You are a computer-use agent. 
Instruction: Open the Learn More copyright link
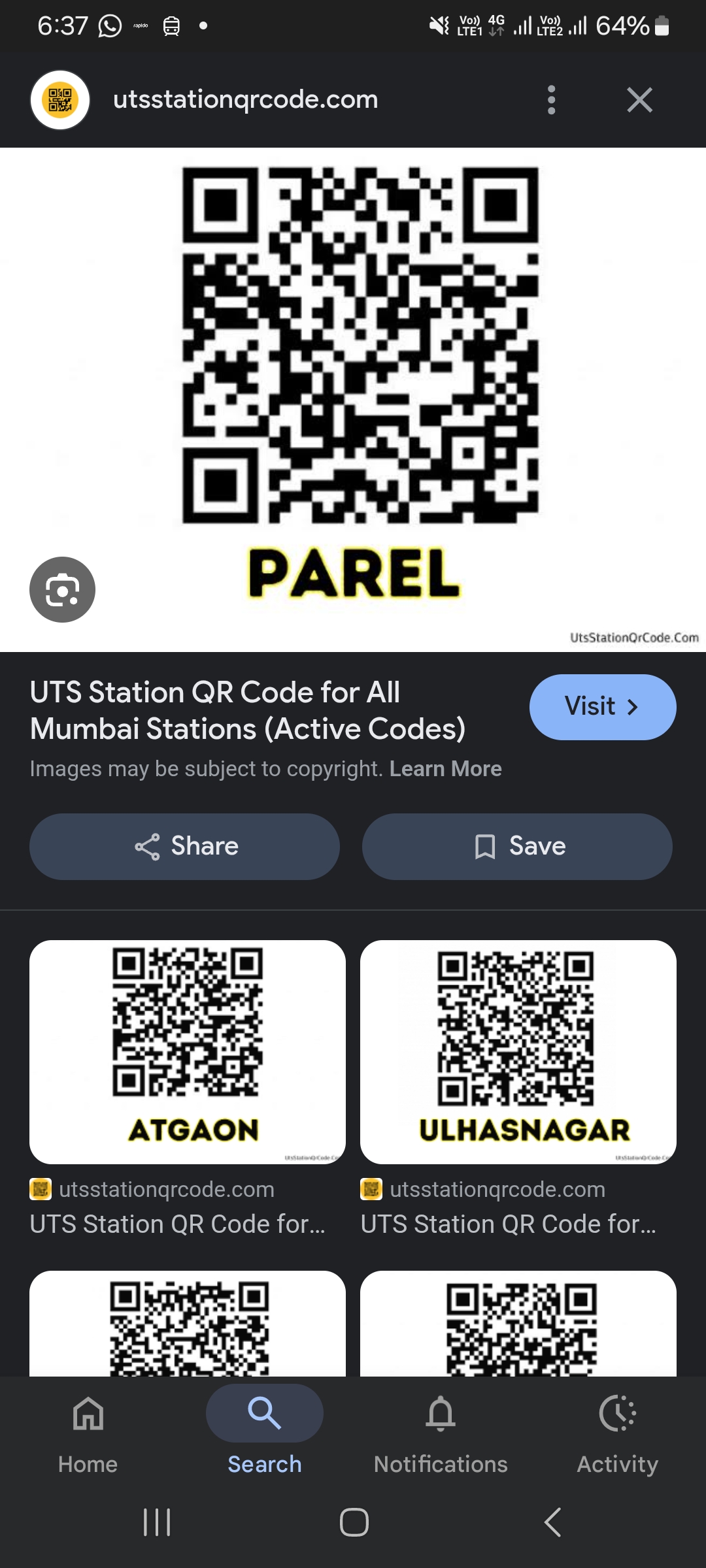(445, 769)
